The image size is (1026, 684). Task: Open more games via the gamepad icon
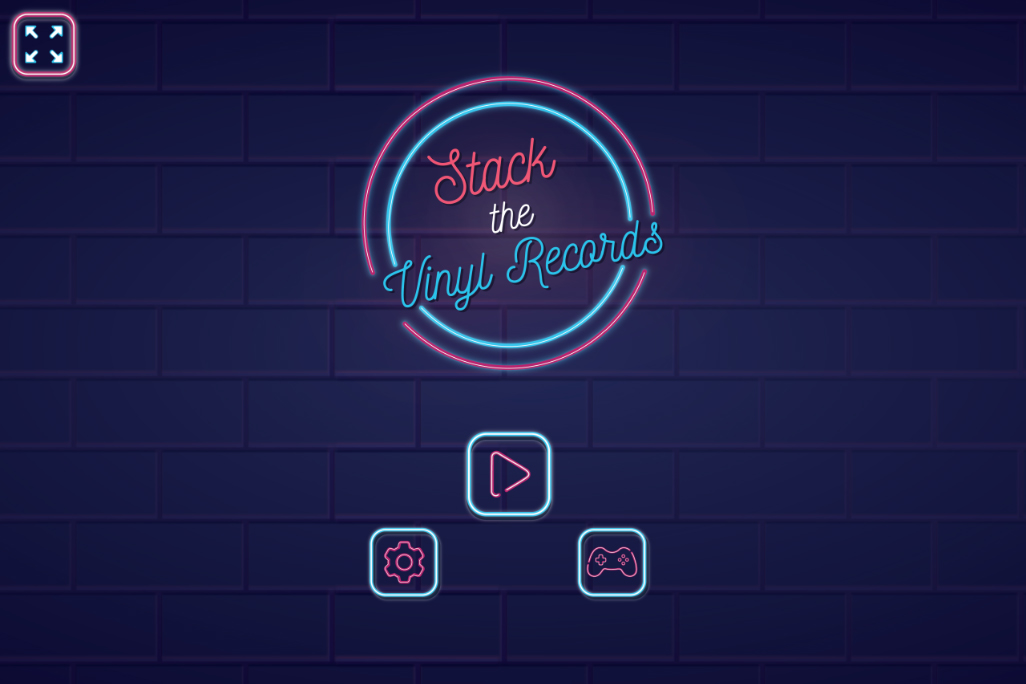click(x=611, y=562)
